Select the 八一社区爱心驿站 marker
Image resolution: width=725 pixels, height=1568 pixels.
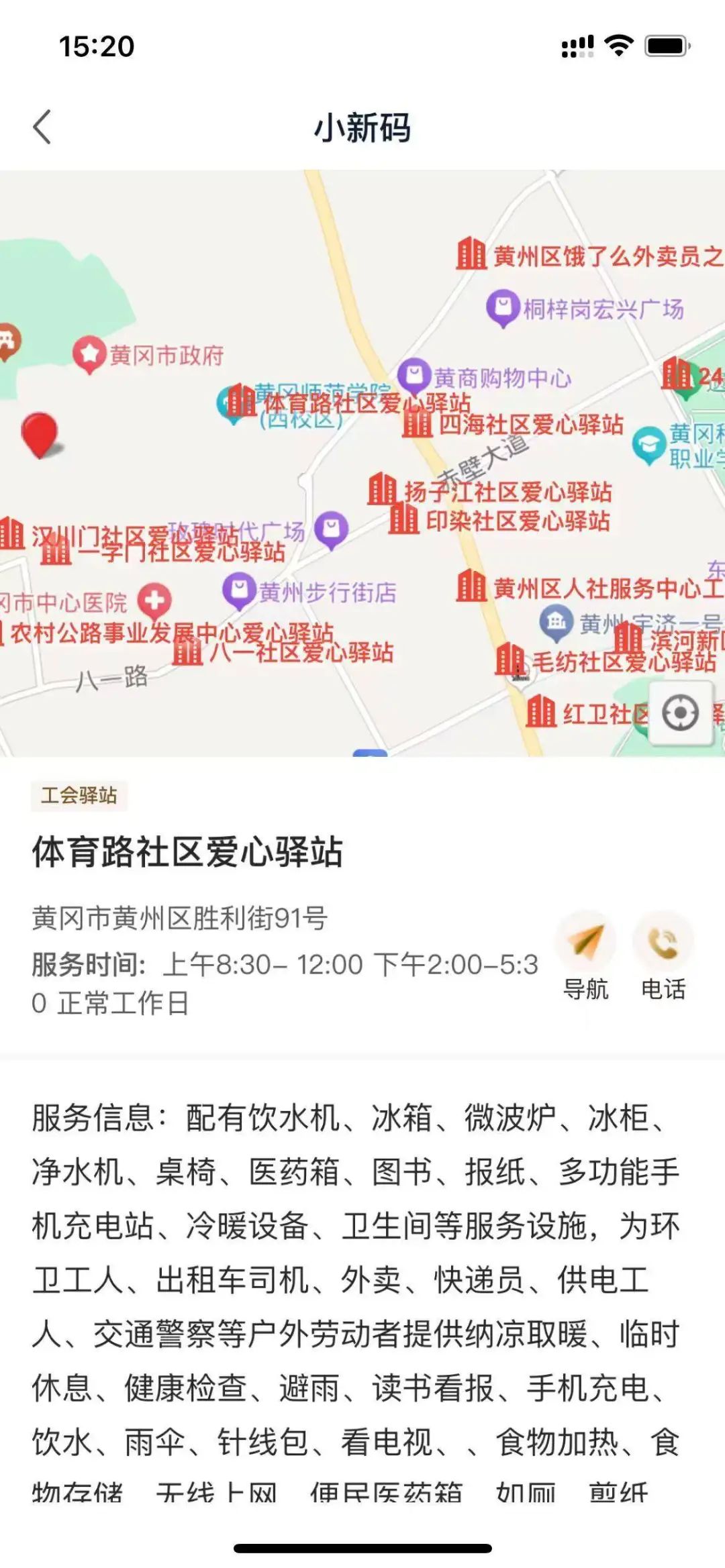[190, 651]
